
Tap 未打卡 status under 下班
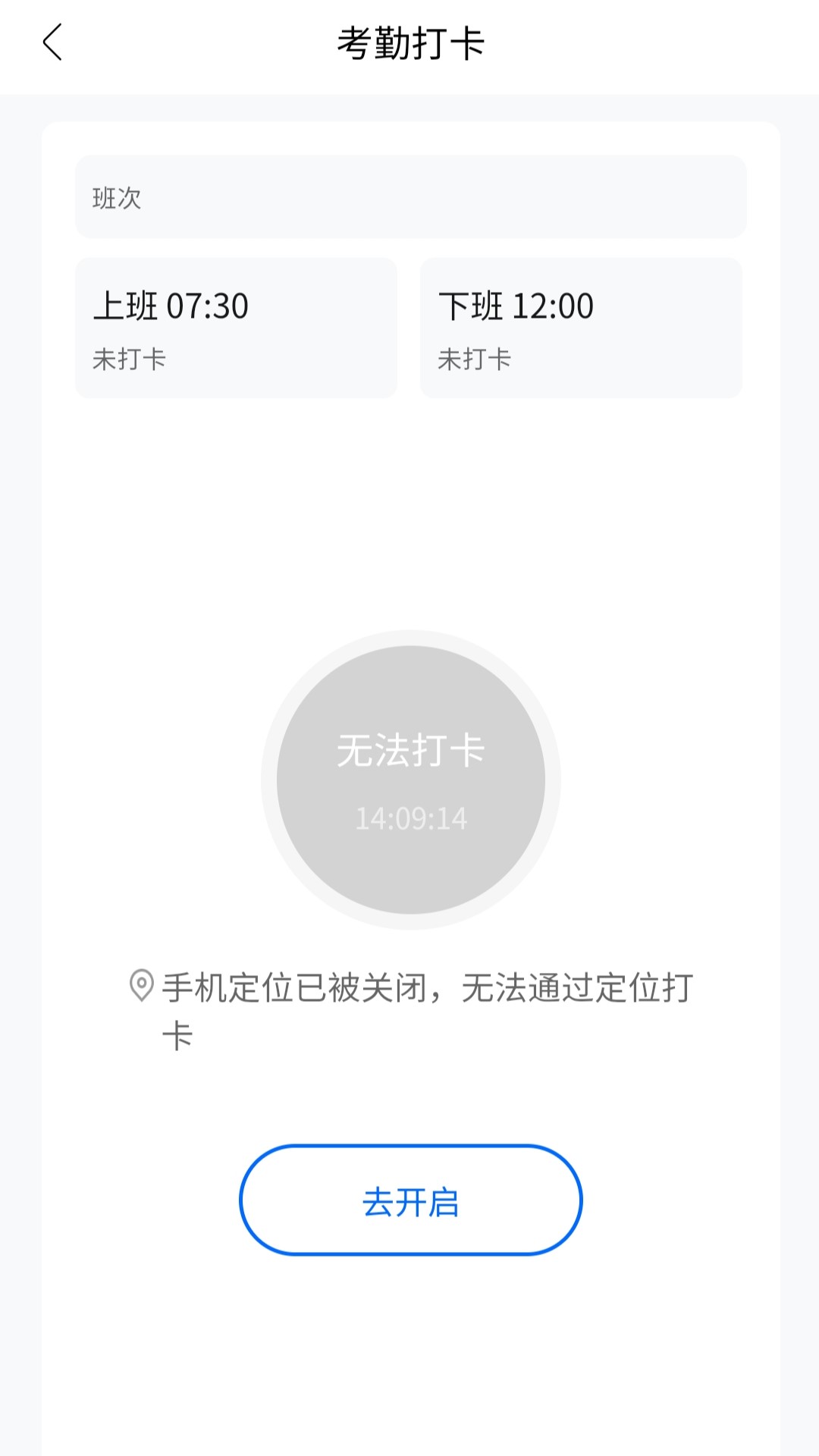tap(475, 358)
